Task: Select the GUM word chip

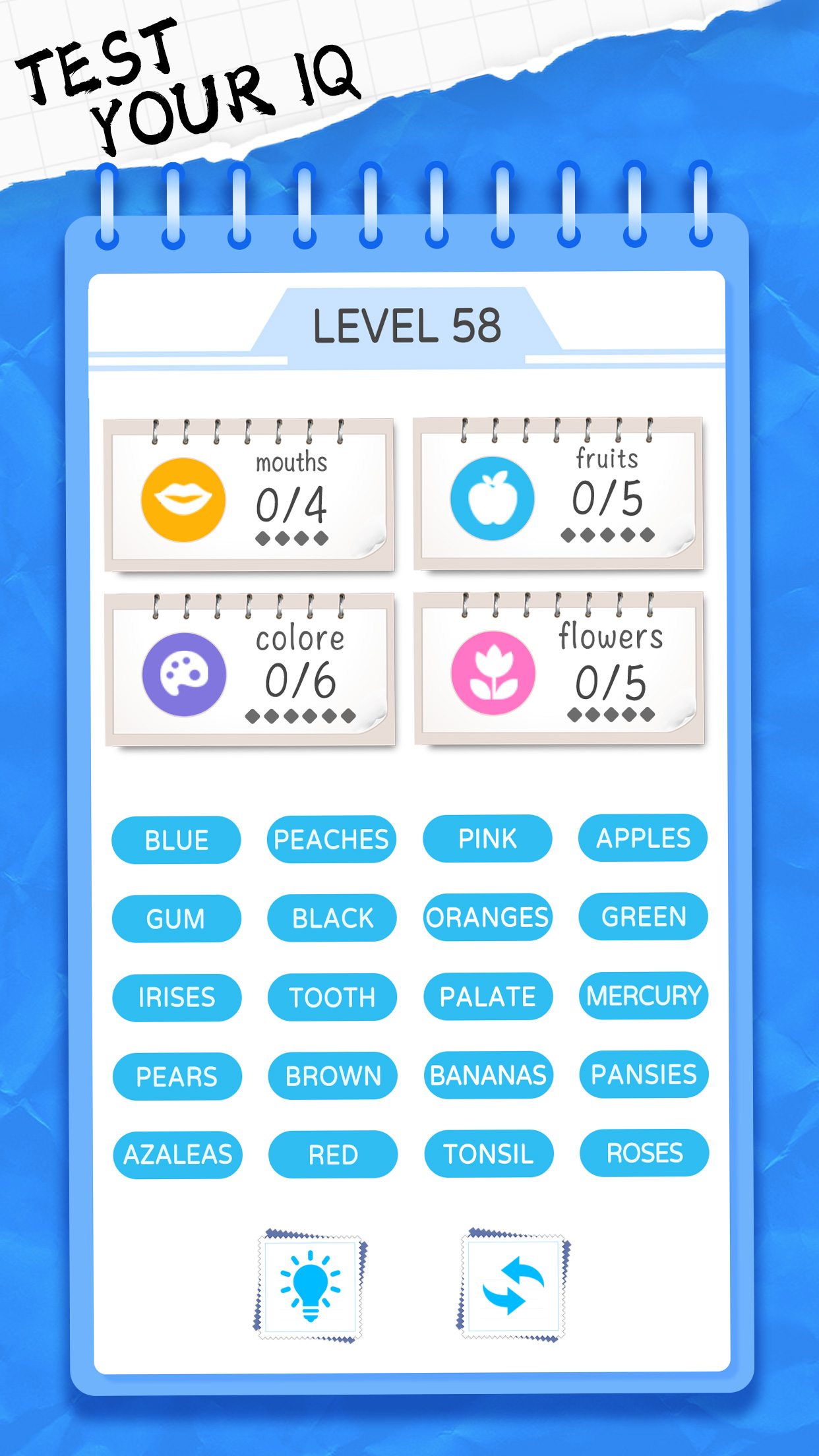Action: pyautogui.click(x=176, y=919)
